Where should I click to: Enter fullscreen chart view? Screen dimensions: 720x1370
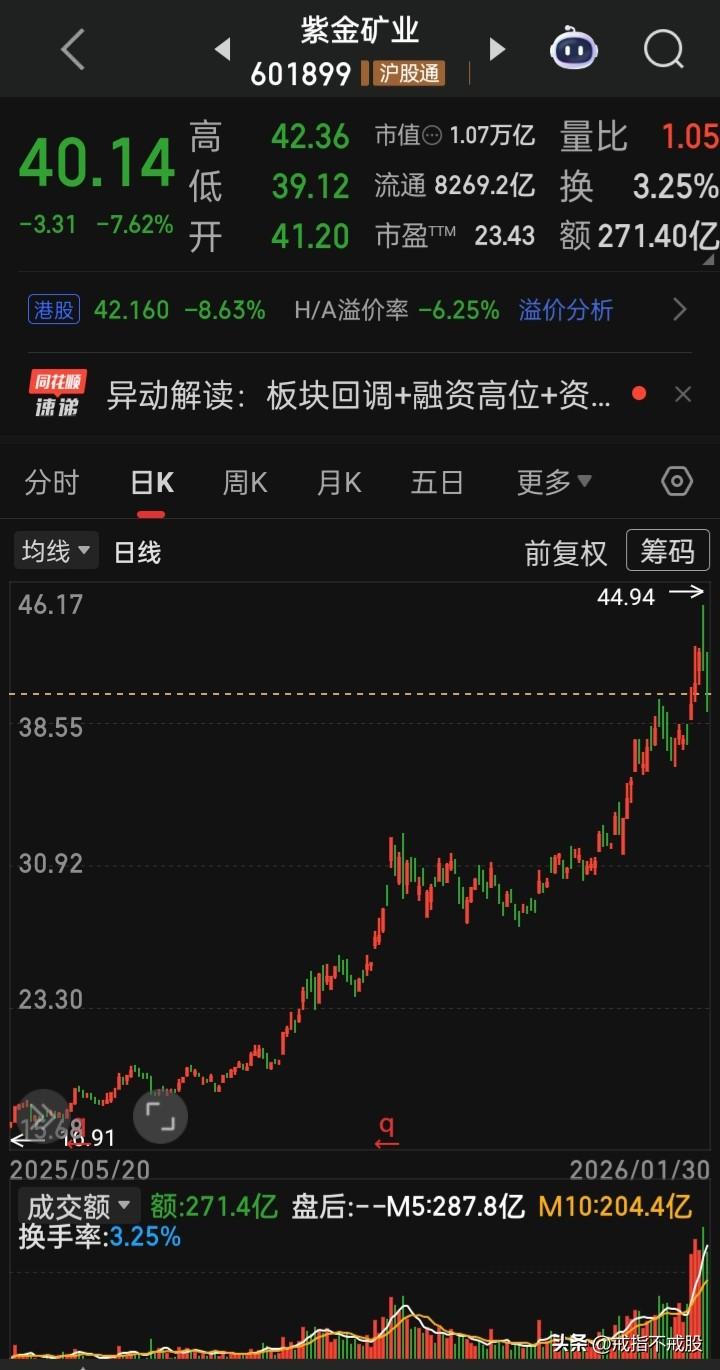(x=160, y=1115)
